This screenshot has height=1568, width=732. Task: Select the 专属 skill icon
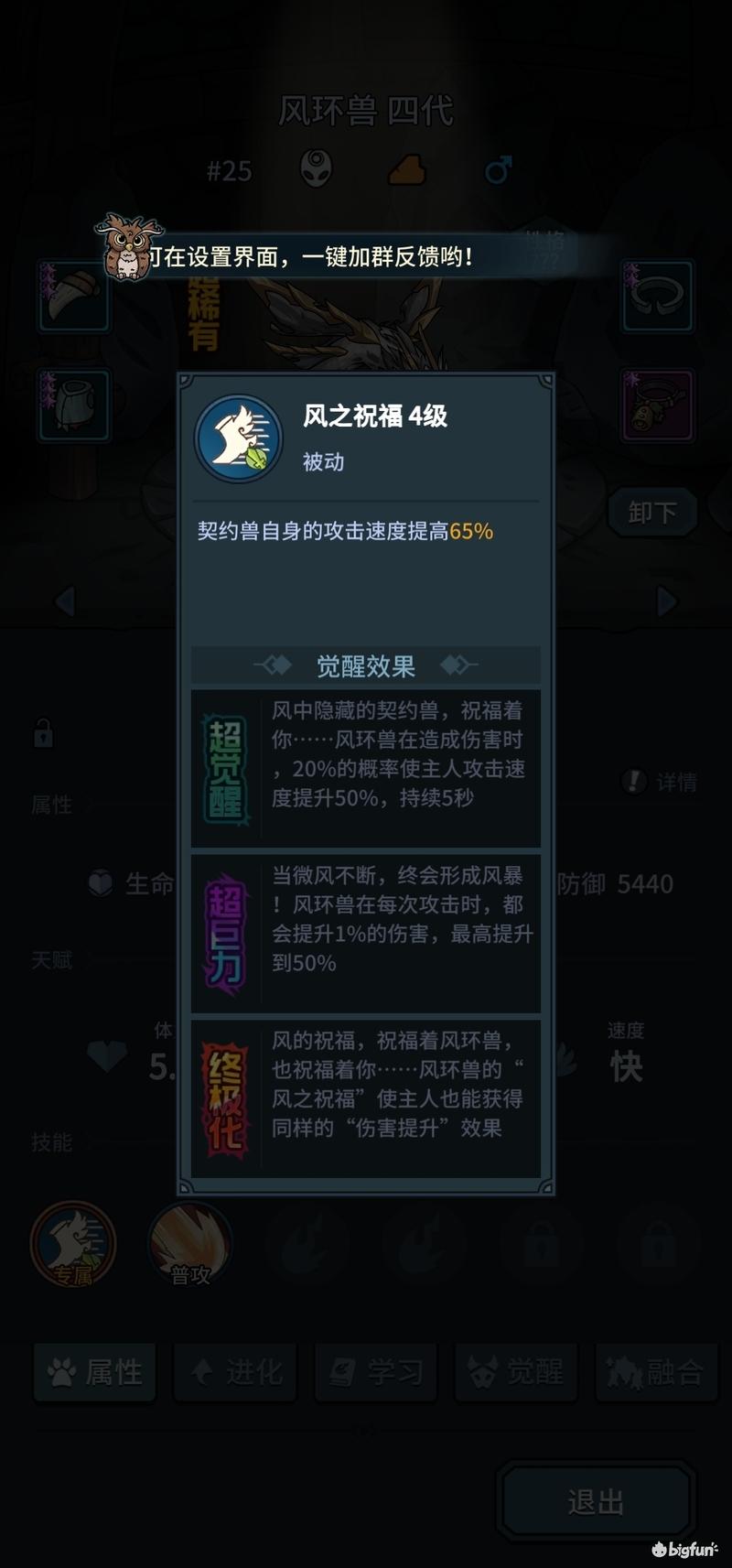pyautogui.click(x=73, y=1244)
